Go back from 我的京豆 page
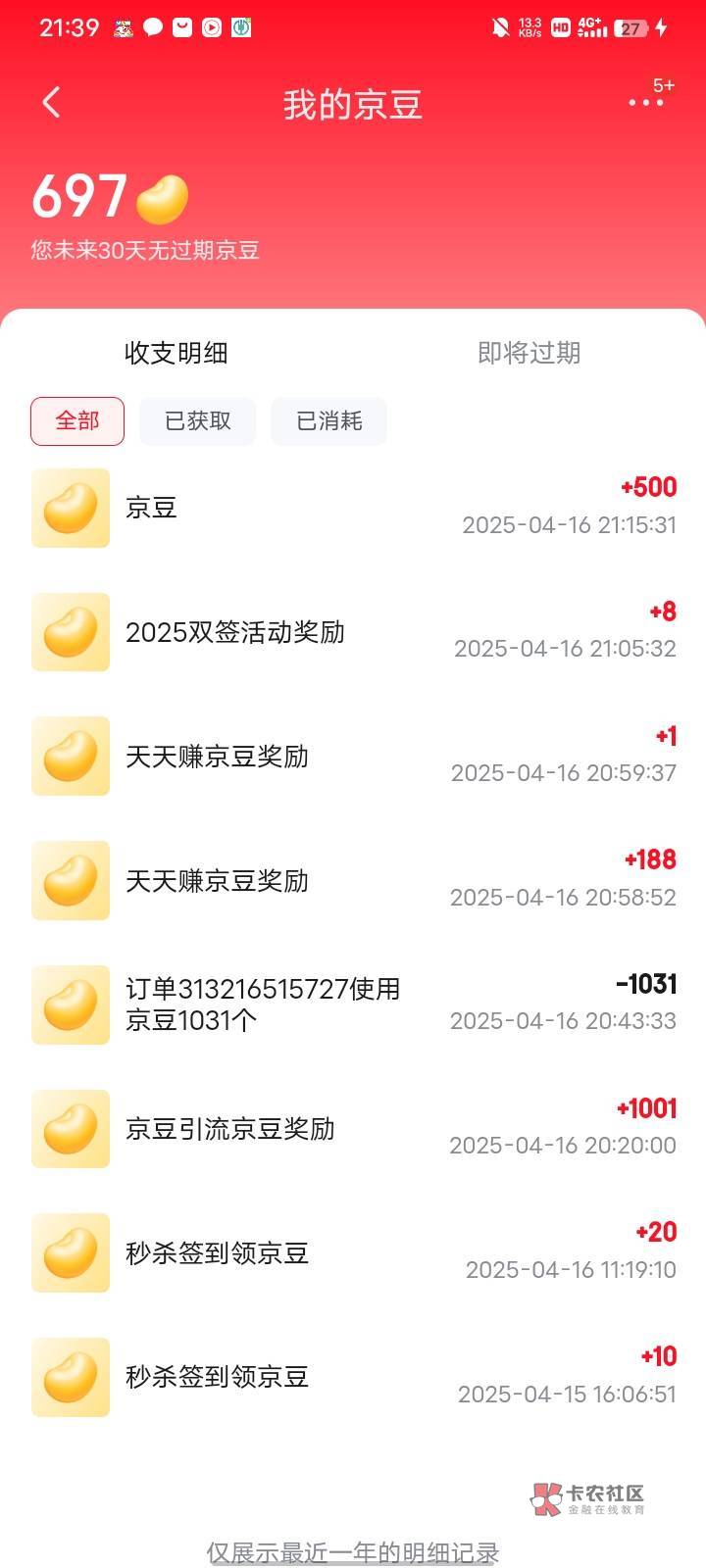 click(x=52, y=103)
